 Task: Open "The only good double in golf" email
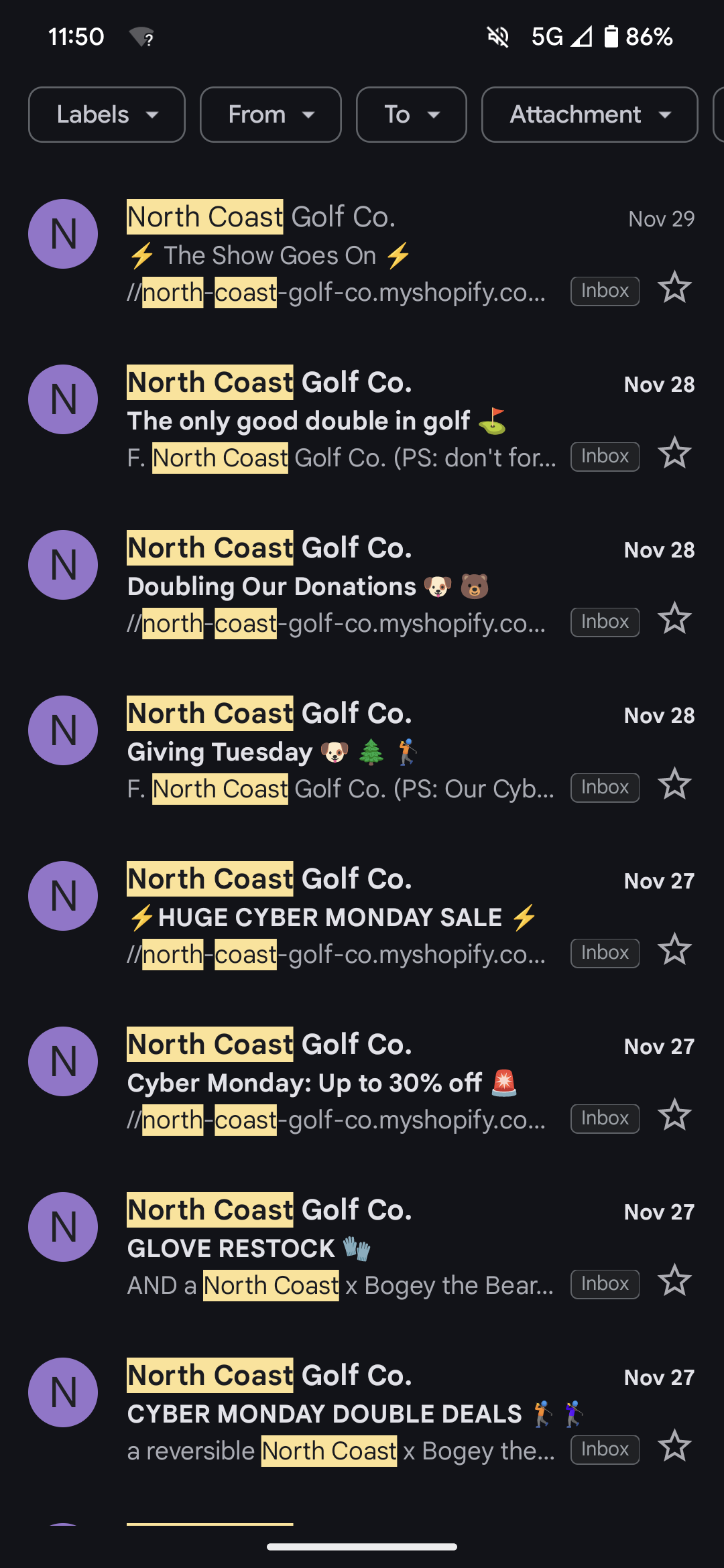(x=335, y=421)
